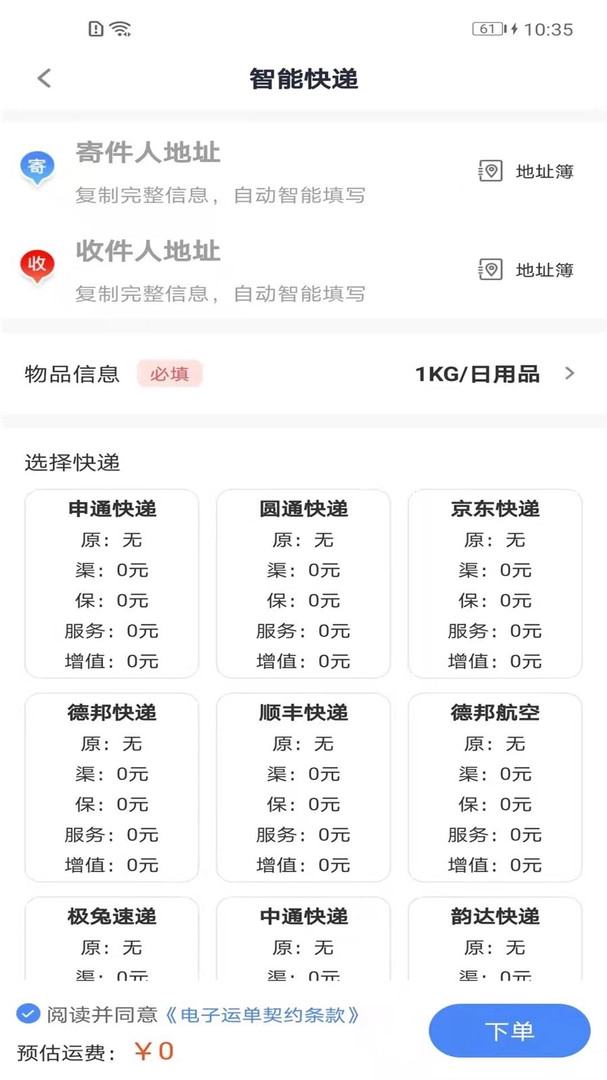Uncheck the agreement checkbox
Screen dimensions: 607x1080
coord(28,1014)
